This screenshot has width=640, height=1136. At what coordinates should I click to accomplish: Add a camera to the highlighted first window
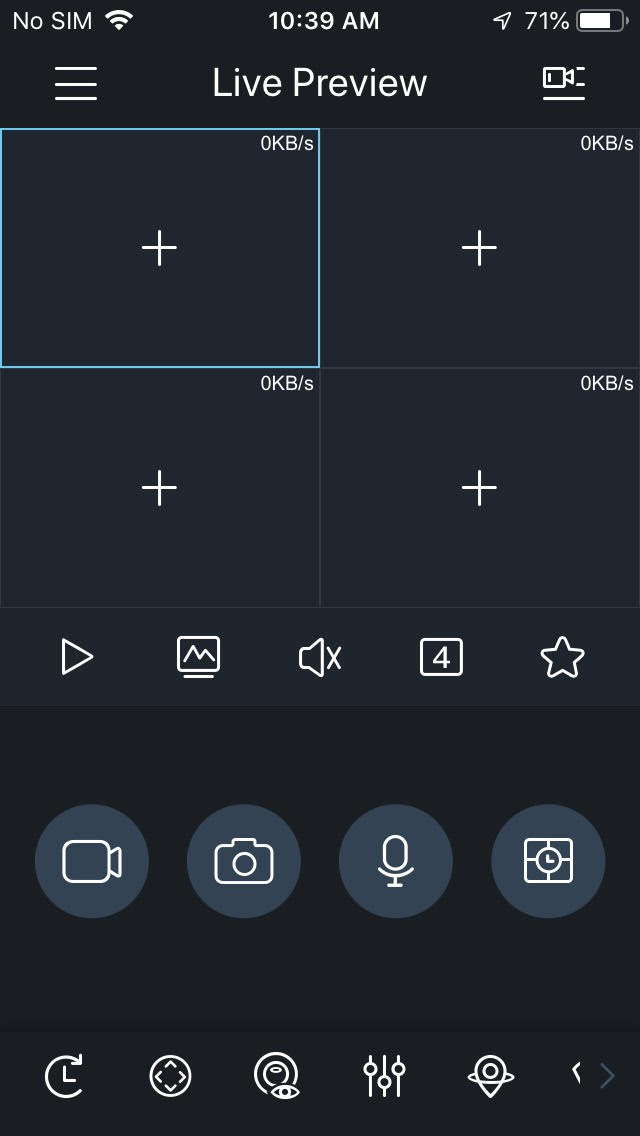(x=160, y=248)
